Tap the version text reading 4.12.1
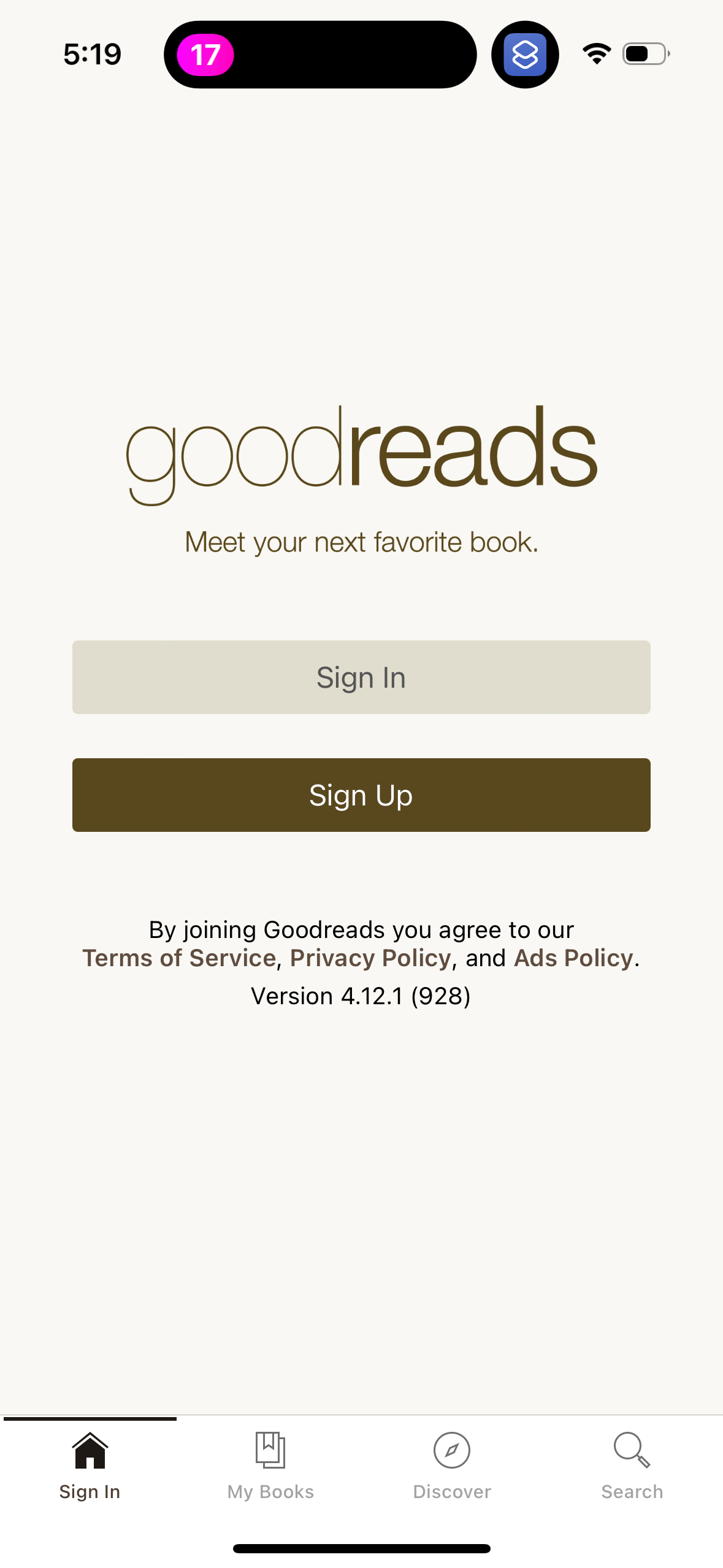 click(x=361, y=995)
